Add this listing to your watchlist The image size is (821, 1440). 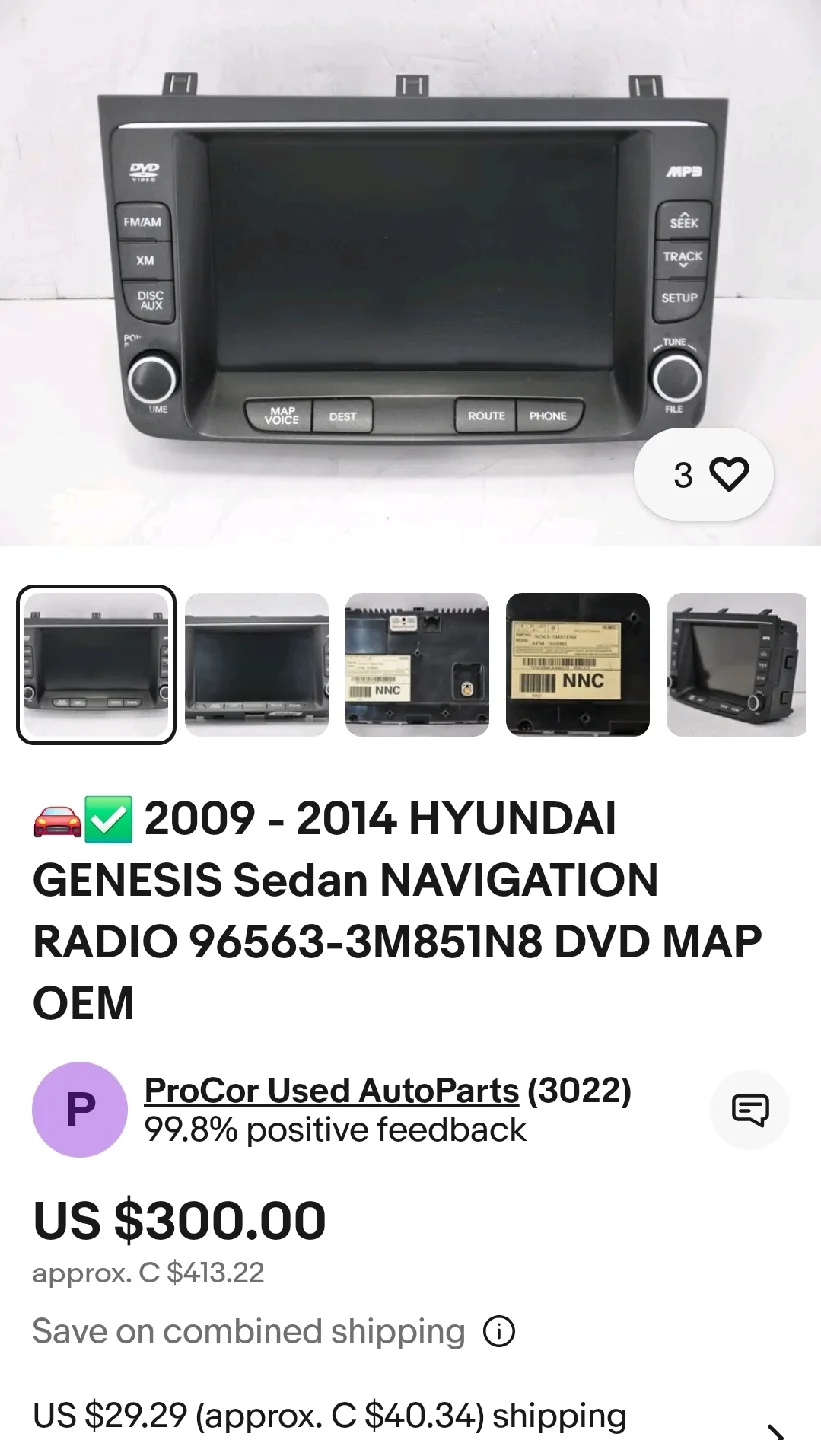pyautogui.click(x=705, y=475)
